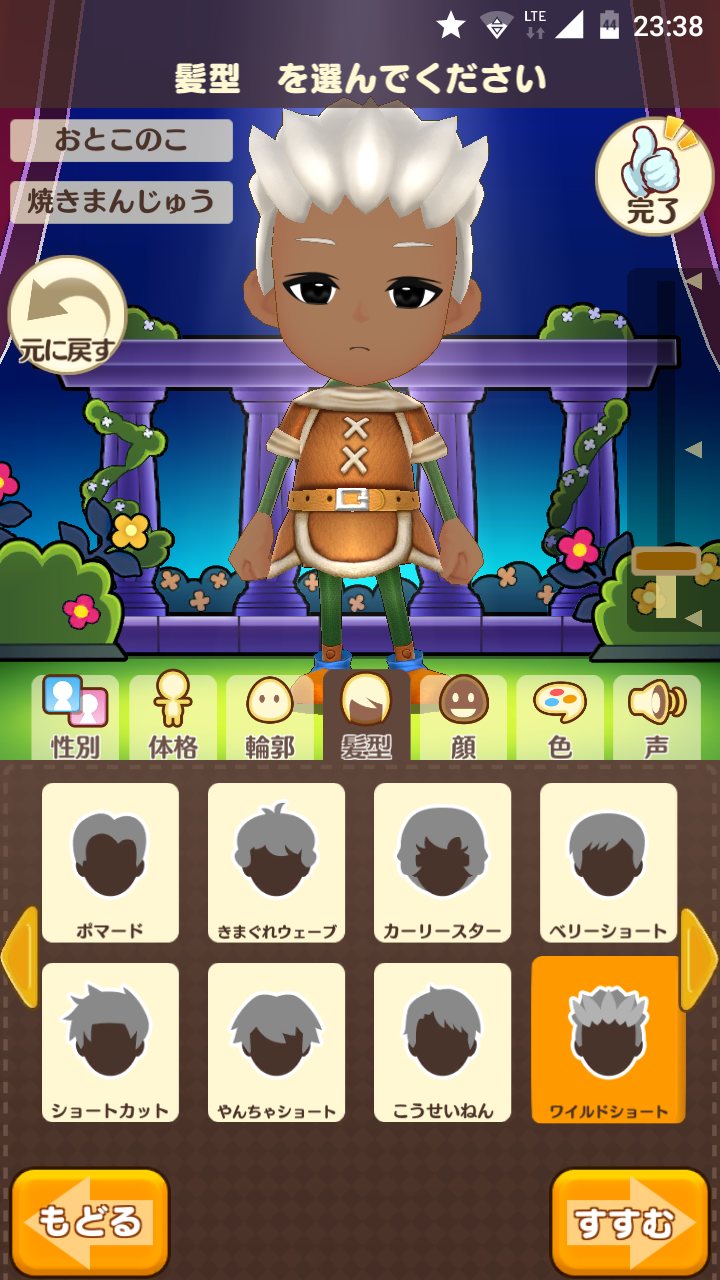Tap 元に戻す to revert changes
Screen dimensions: 720x1280
point(68,315)
